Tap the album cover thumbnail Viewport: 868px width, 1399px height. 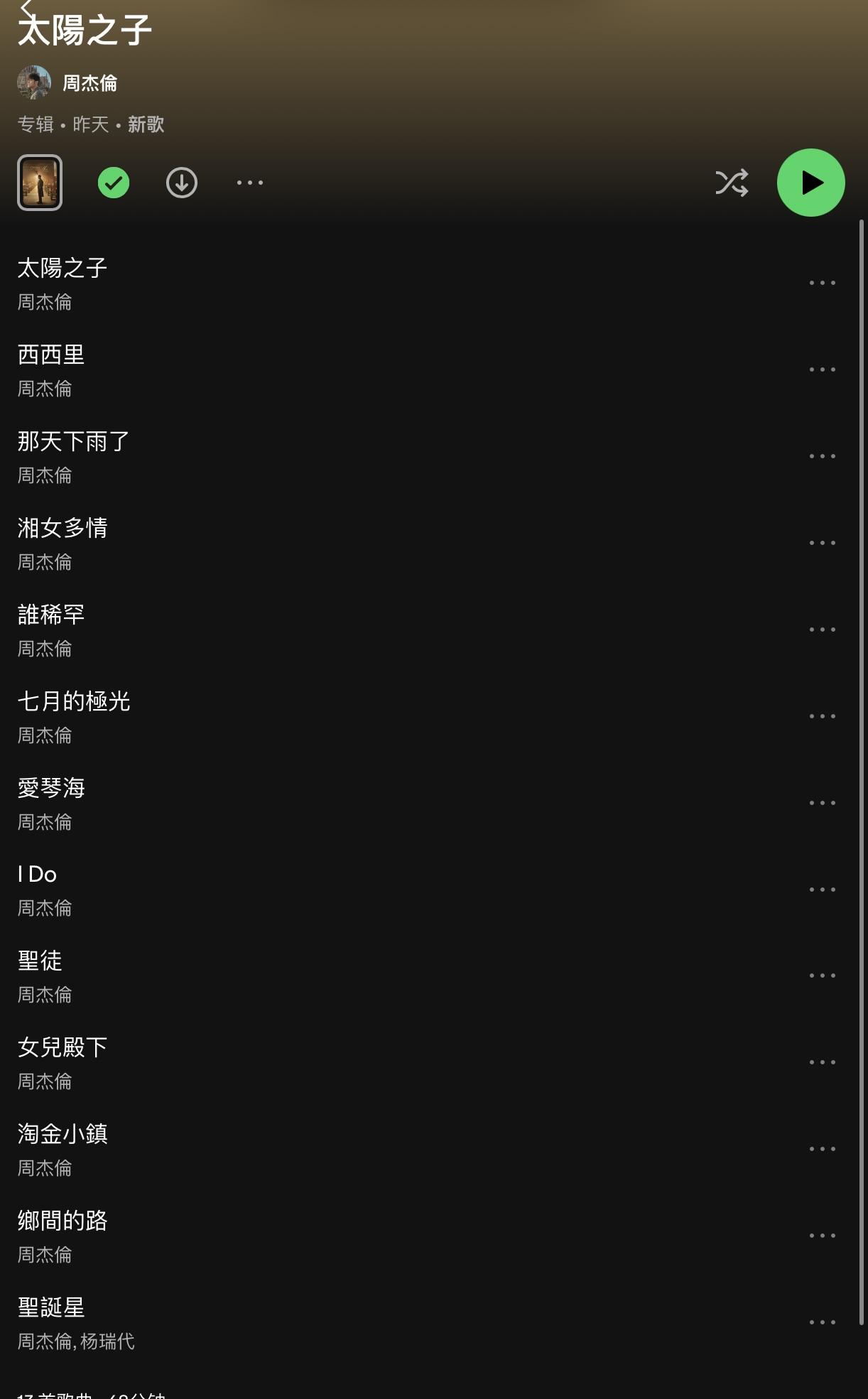[40, 183]
